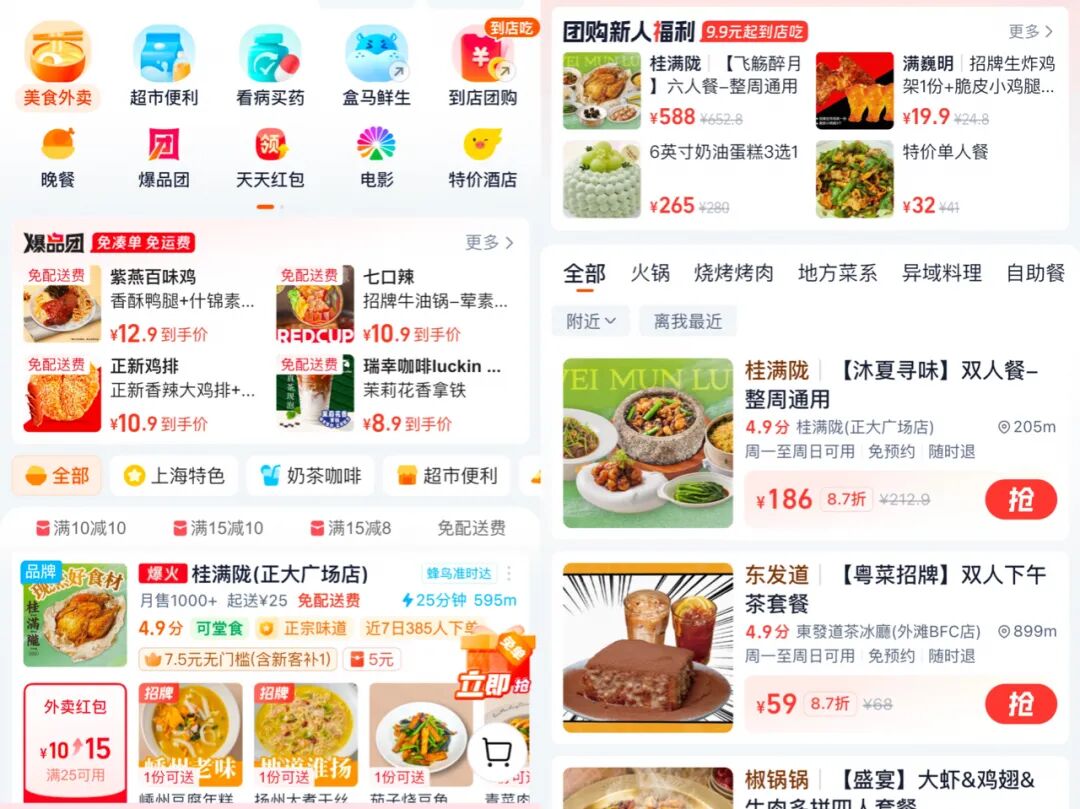
Task: Open the 美食外卖 category
Action: coord(59,64)
